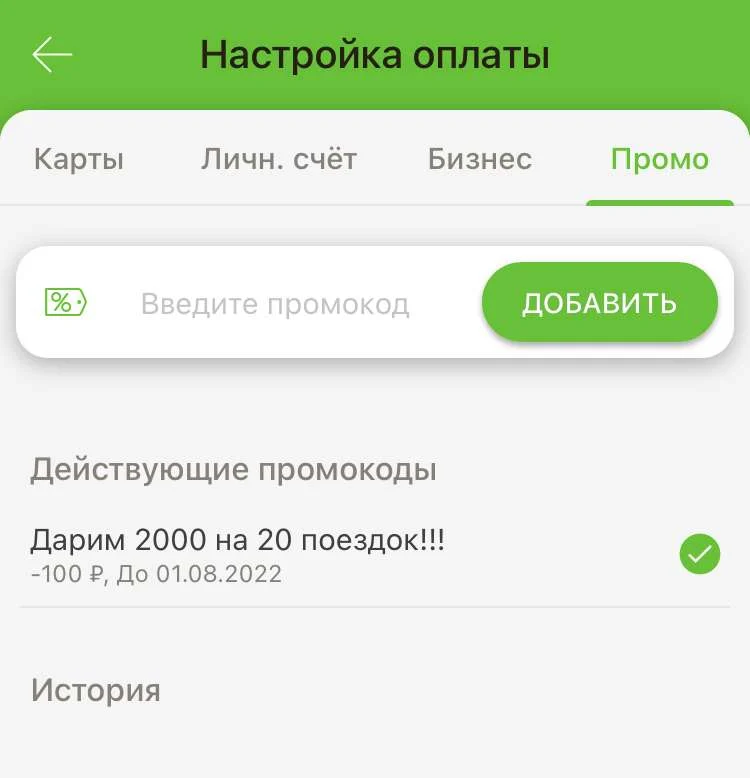
Task: Switch to the Карты tab
Action: click(x=78, y=159)
